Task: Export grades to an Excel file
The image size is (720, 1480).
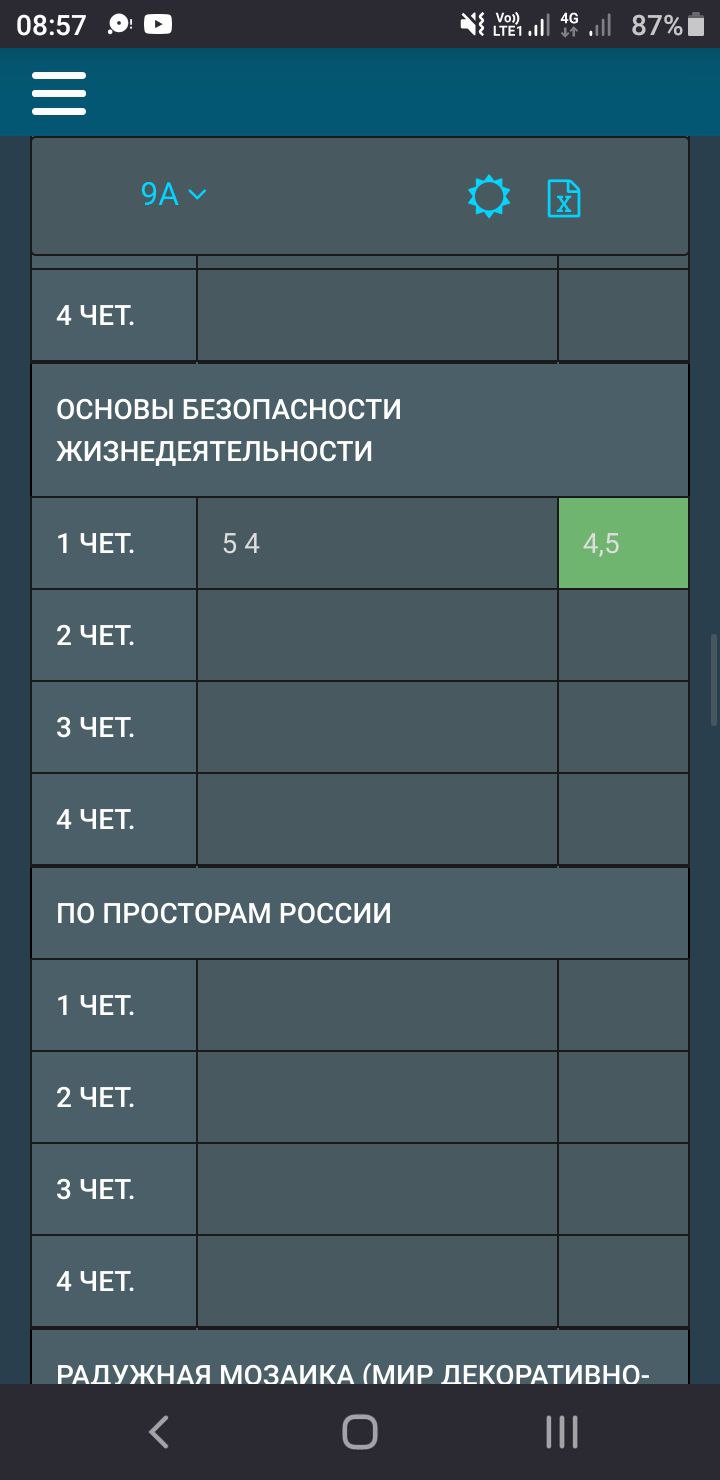Action: coord(564,198)
